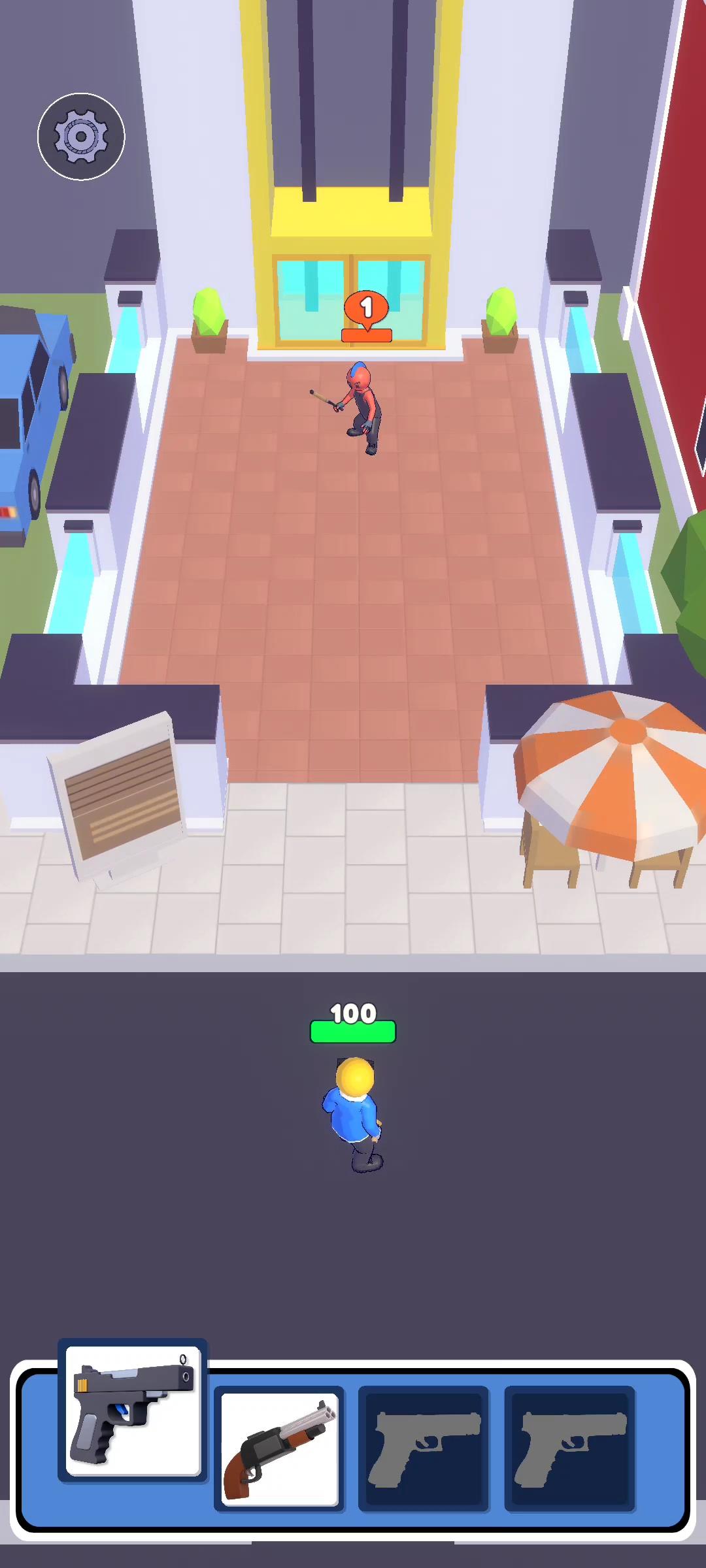Switch to the shotgun weapon slot

click(279, 1449)
